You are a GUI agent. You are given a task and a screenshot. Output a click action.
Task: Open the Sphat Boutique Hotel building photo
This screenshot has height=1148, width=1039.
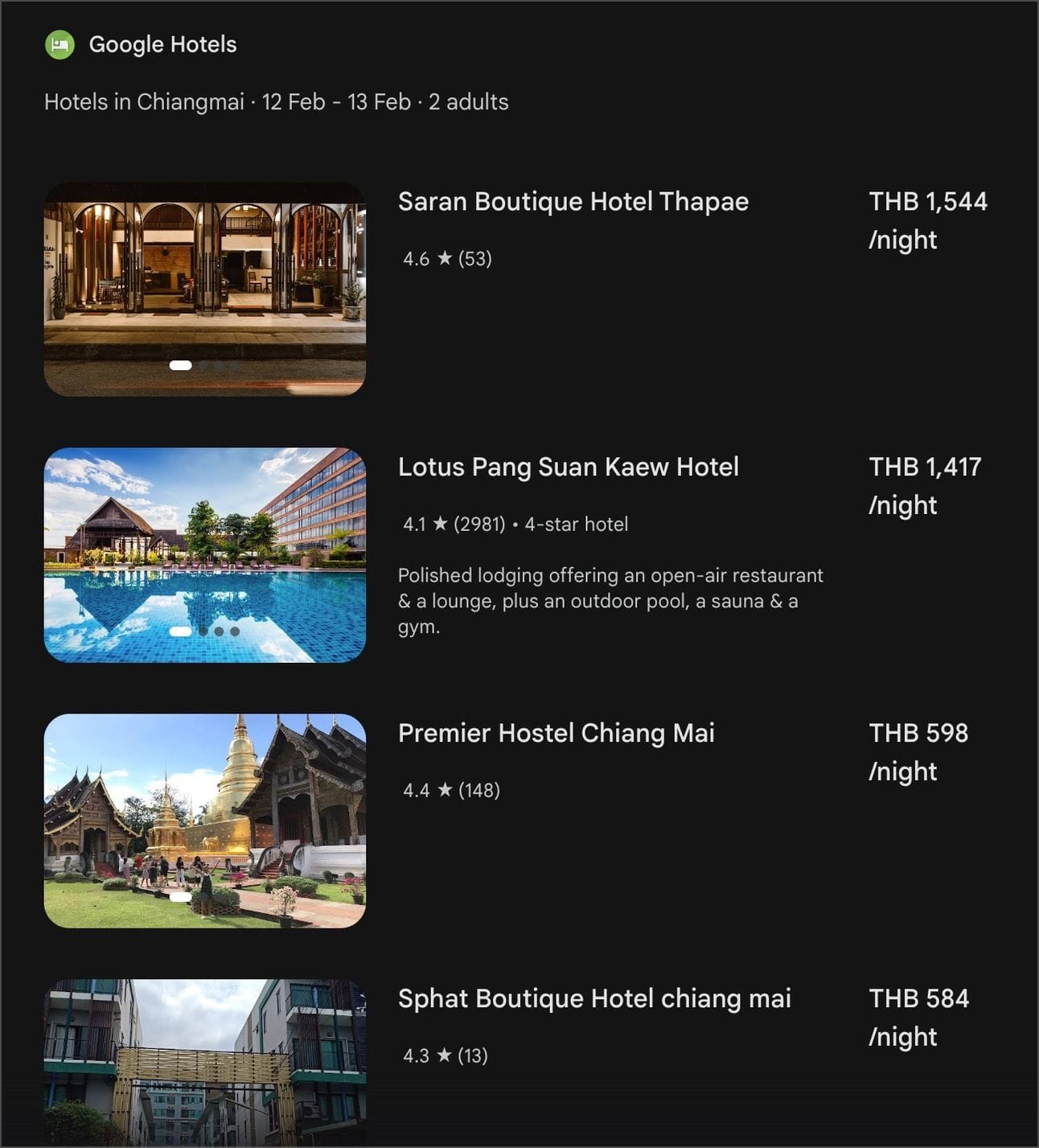point(204,1062)
